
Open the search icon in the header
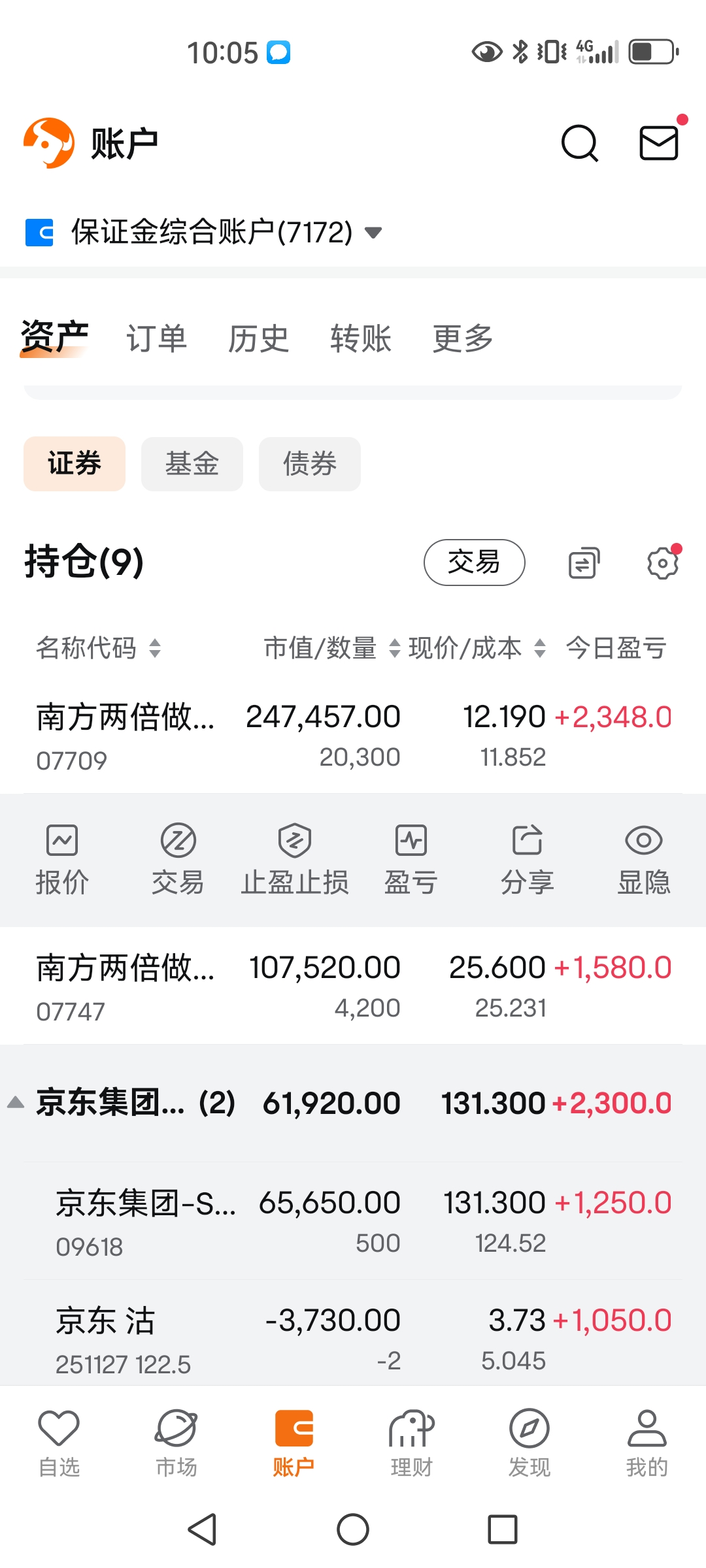pyautogui.click(x=579, y=142)
